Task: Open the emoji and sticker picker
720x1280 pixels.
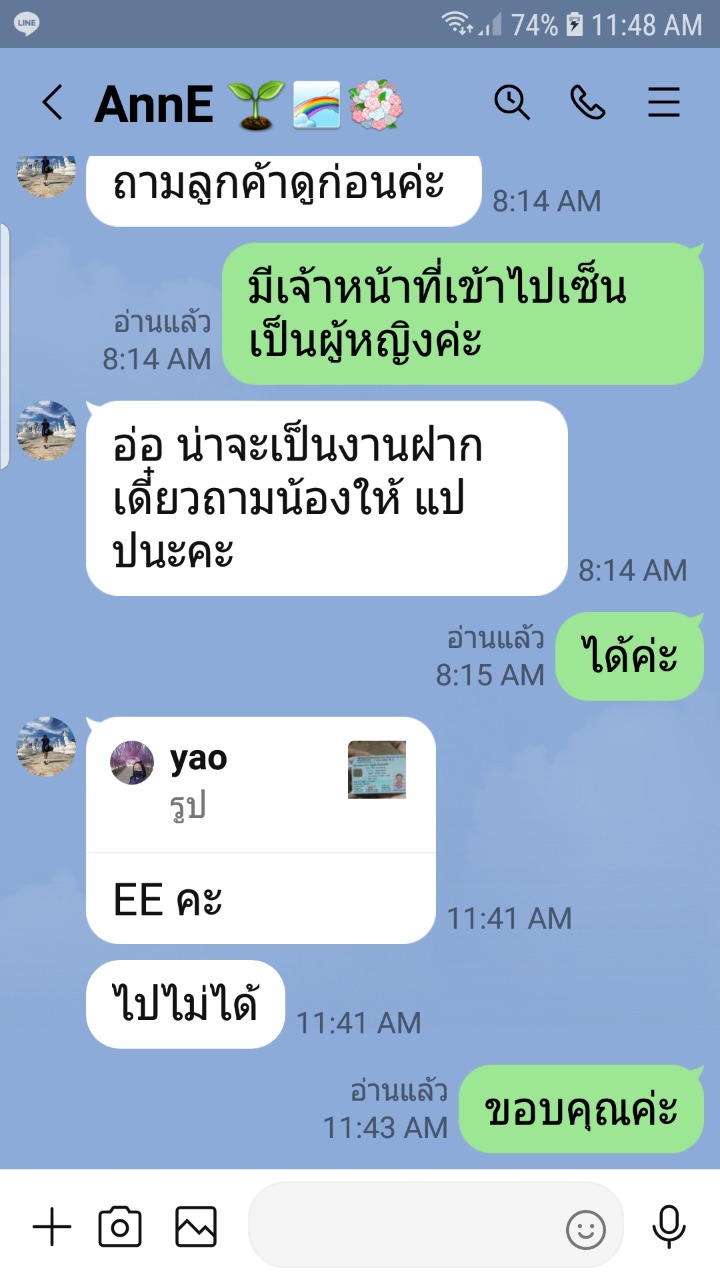Action: pyautogui.click(x=586, y=1229)
